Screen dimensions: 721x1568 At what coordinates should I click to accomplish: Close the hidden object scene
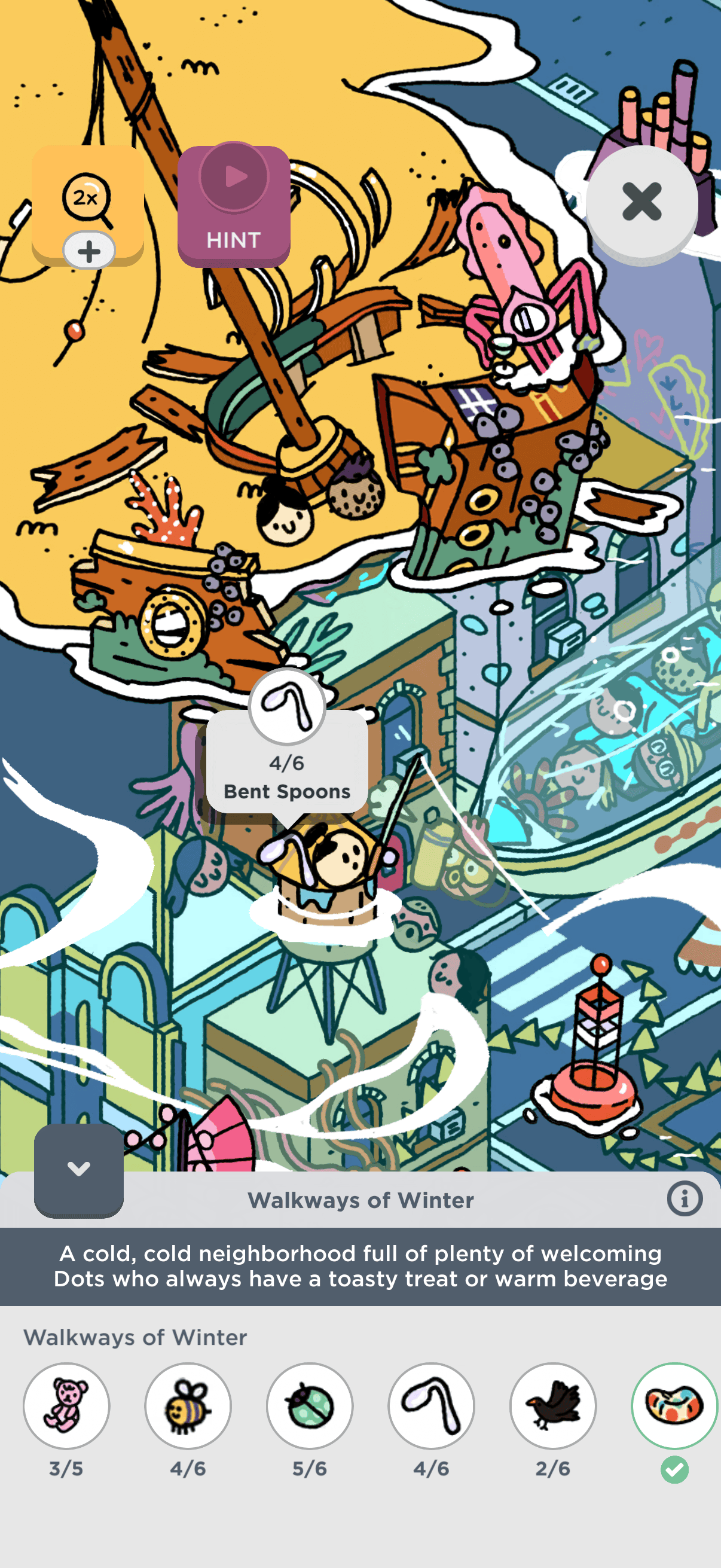point(641,203)
